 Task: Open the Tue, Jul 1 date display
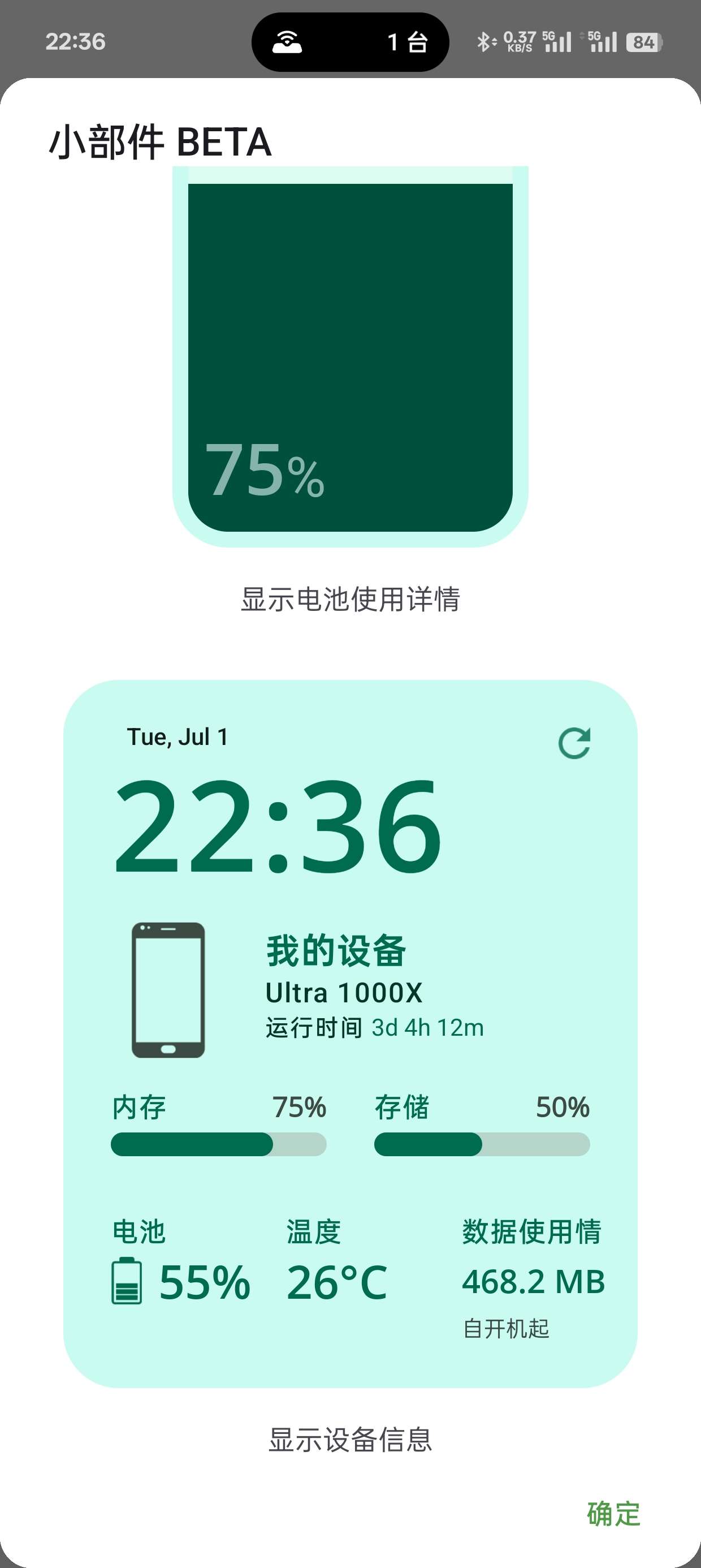tap(176, 738)
